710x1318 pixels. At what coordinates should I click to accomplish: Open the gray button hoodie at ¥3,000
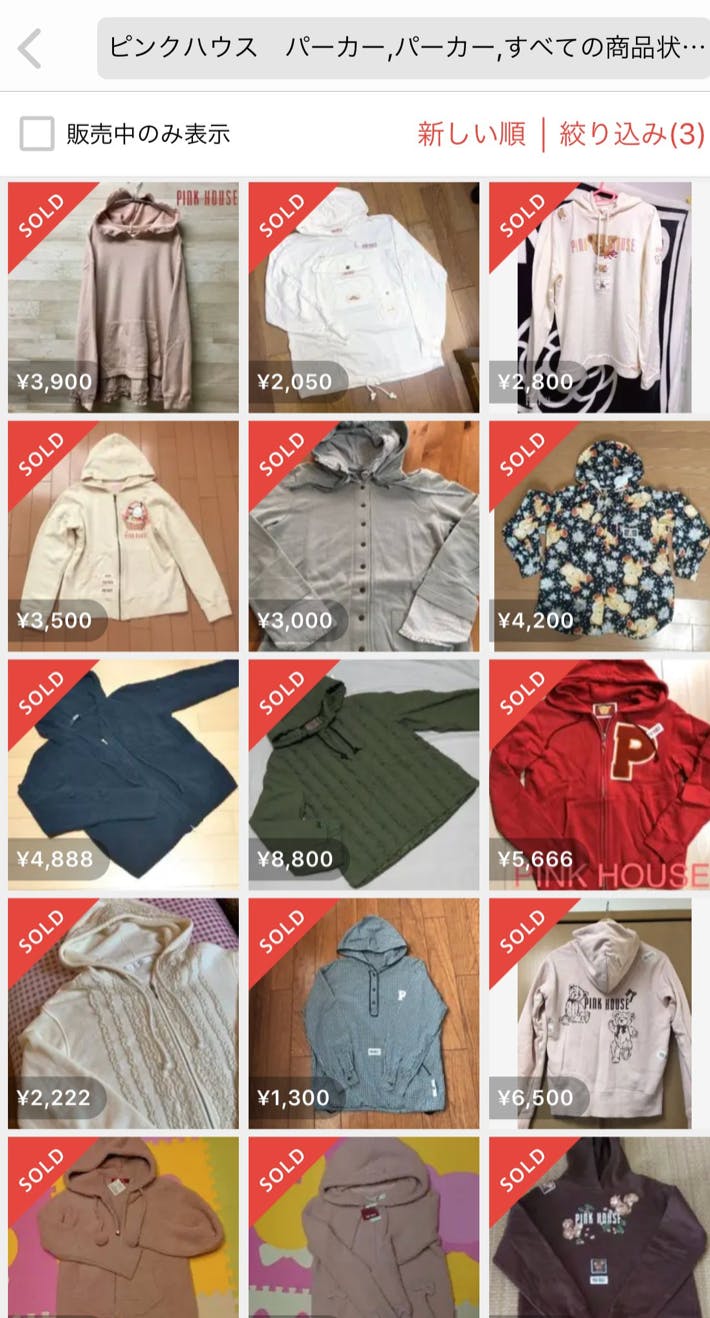click(x=364, y=536)
